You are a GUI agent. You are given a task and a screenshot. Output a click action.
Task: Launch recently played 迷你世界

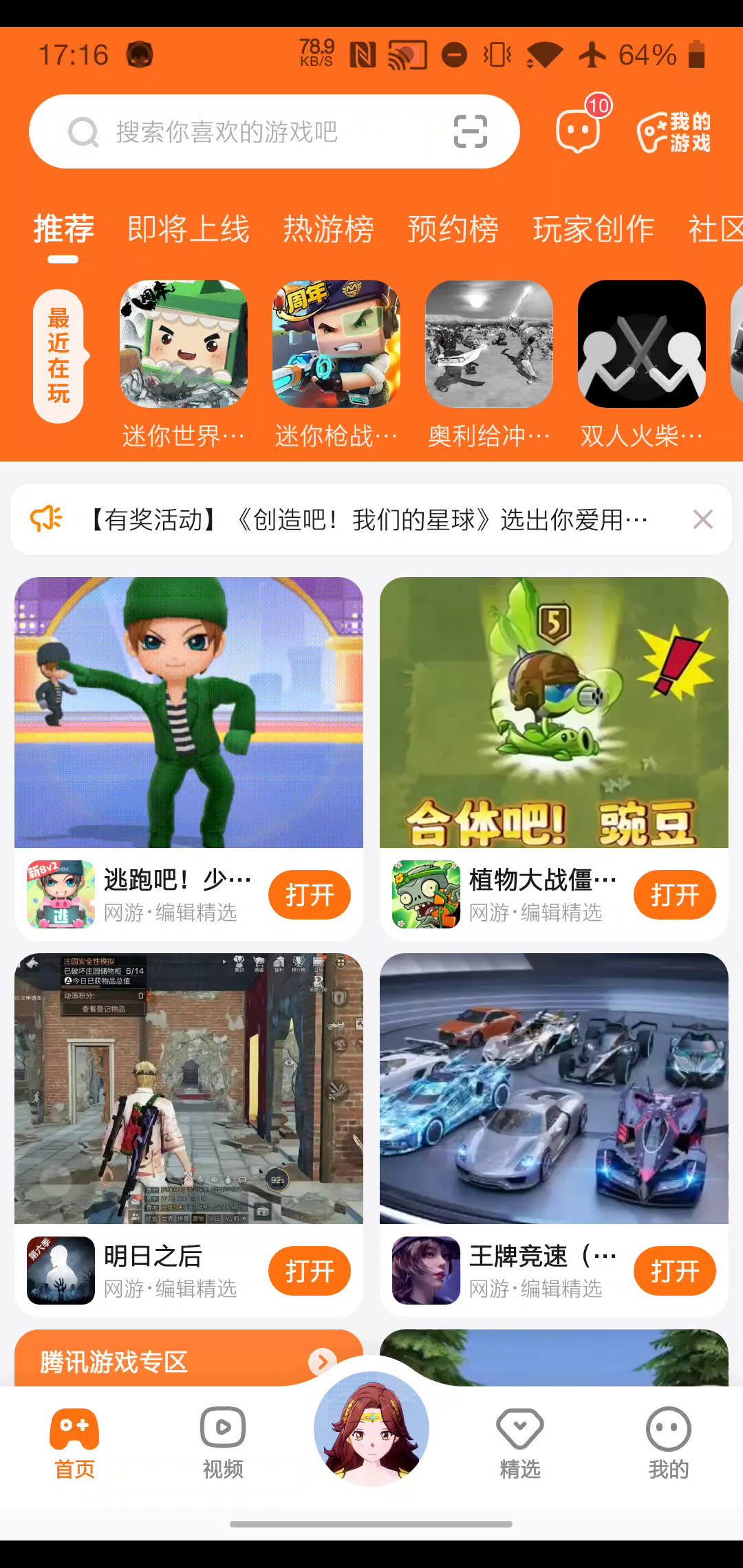[184, 344]
